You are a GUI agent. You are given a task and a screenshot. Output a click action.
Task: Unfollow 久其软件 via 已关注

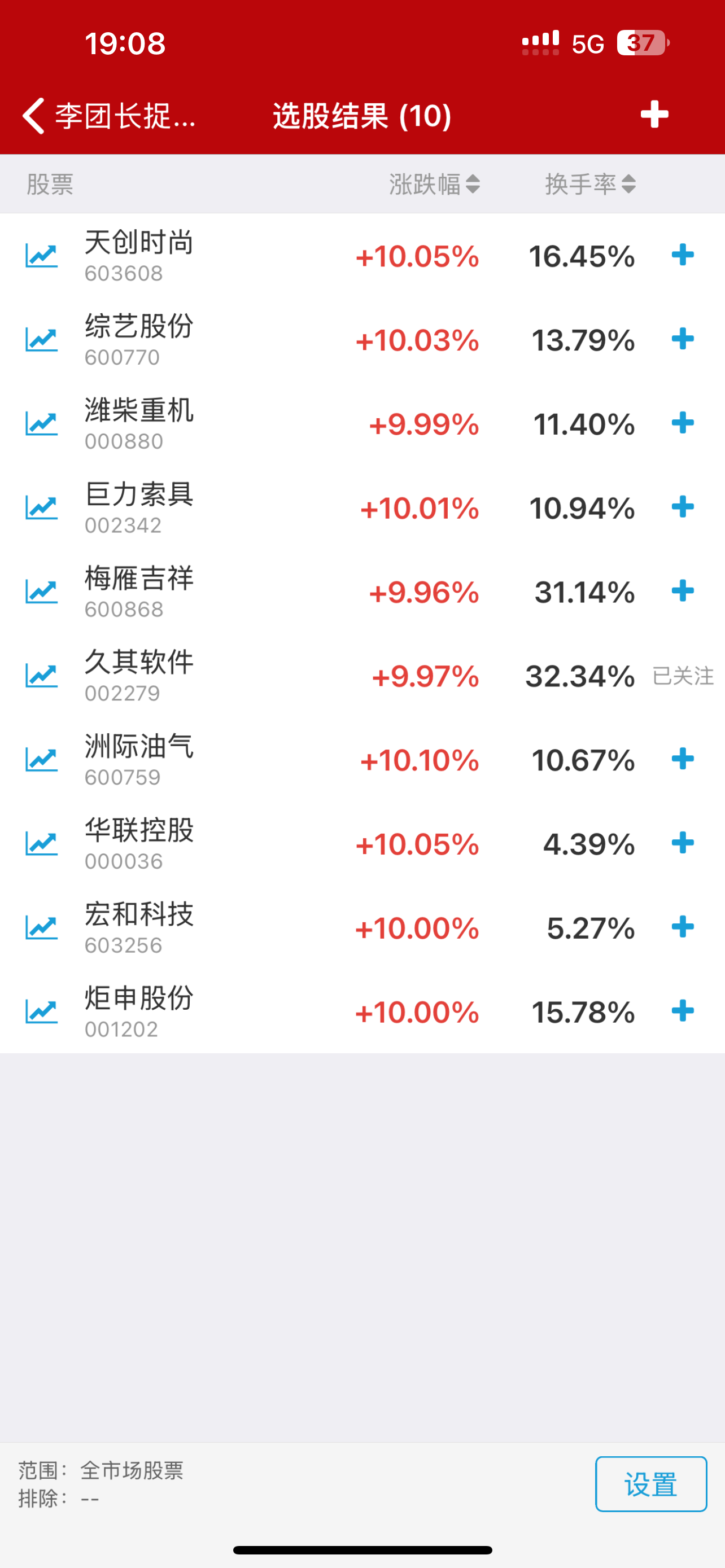click(683, 676)
